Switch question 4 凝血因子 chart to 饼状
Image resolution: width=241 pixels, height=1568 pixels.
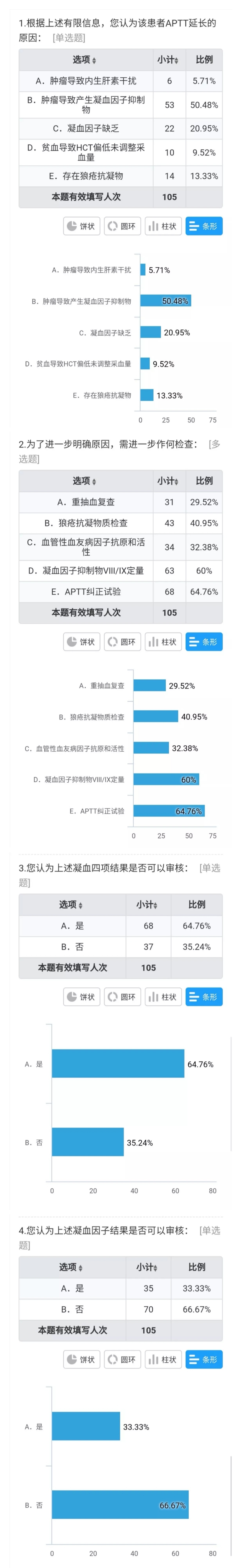point(81,1359)
